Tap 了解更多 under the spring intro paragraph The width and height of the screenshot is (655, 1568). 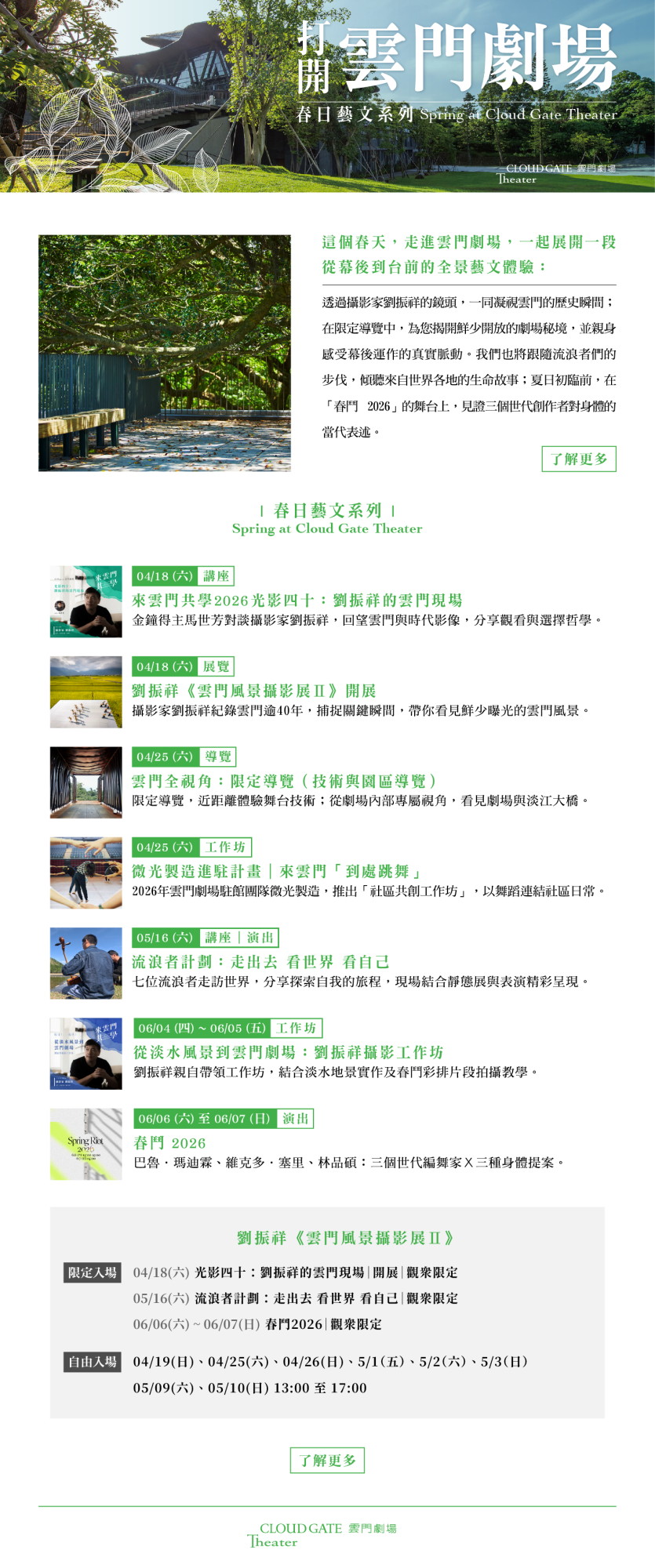(578, 459)
